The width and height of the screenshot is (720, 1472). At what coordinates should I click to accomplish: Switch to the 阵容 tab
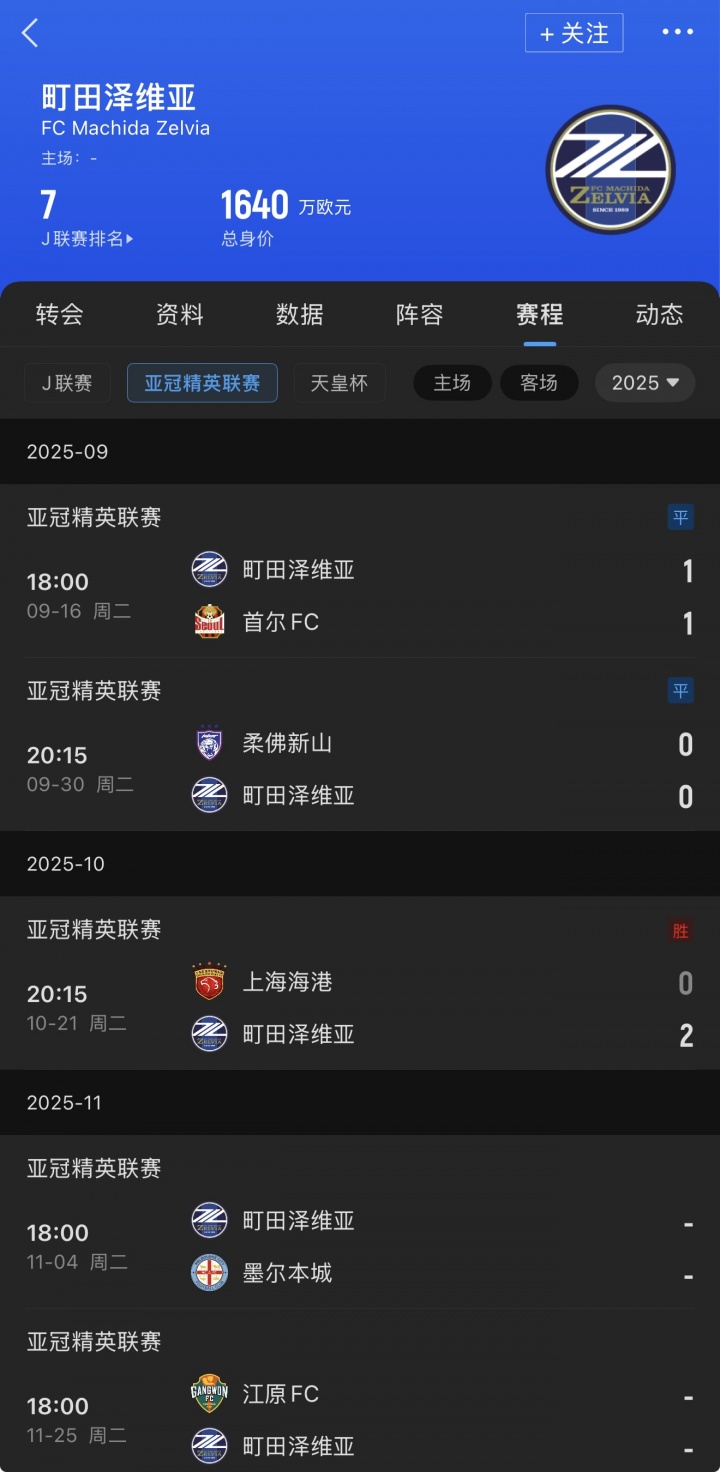click(420, 315)
